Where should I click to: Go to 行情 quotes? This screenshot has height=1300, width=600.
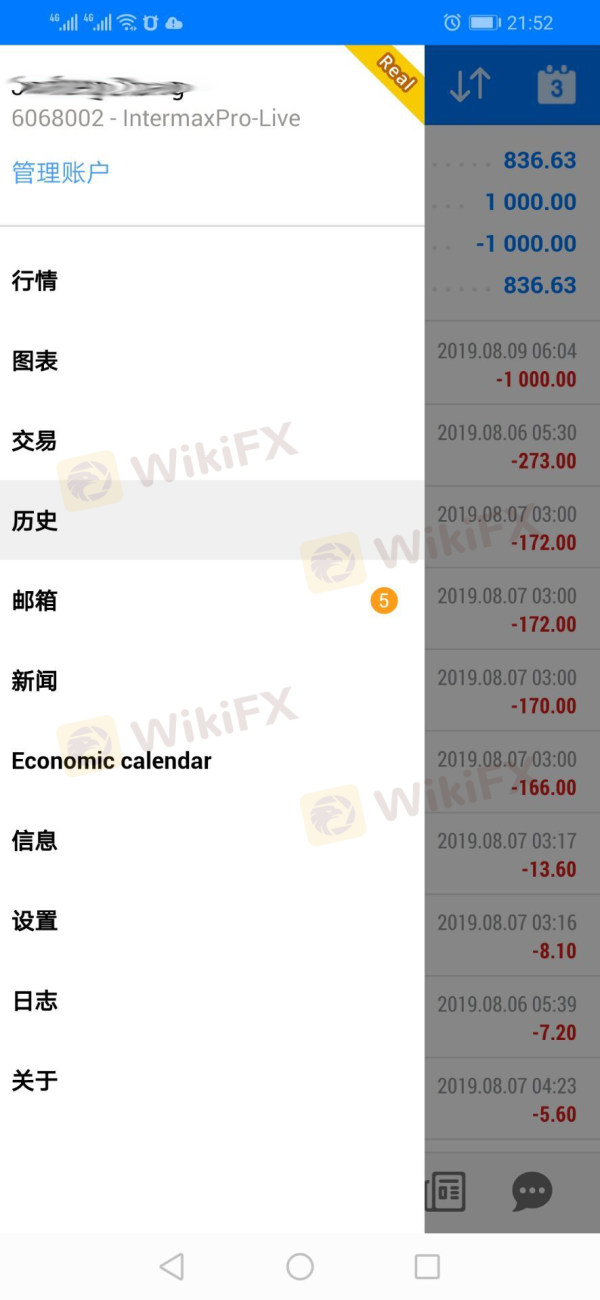[x=35, y=281]
